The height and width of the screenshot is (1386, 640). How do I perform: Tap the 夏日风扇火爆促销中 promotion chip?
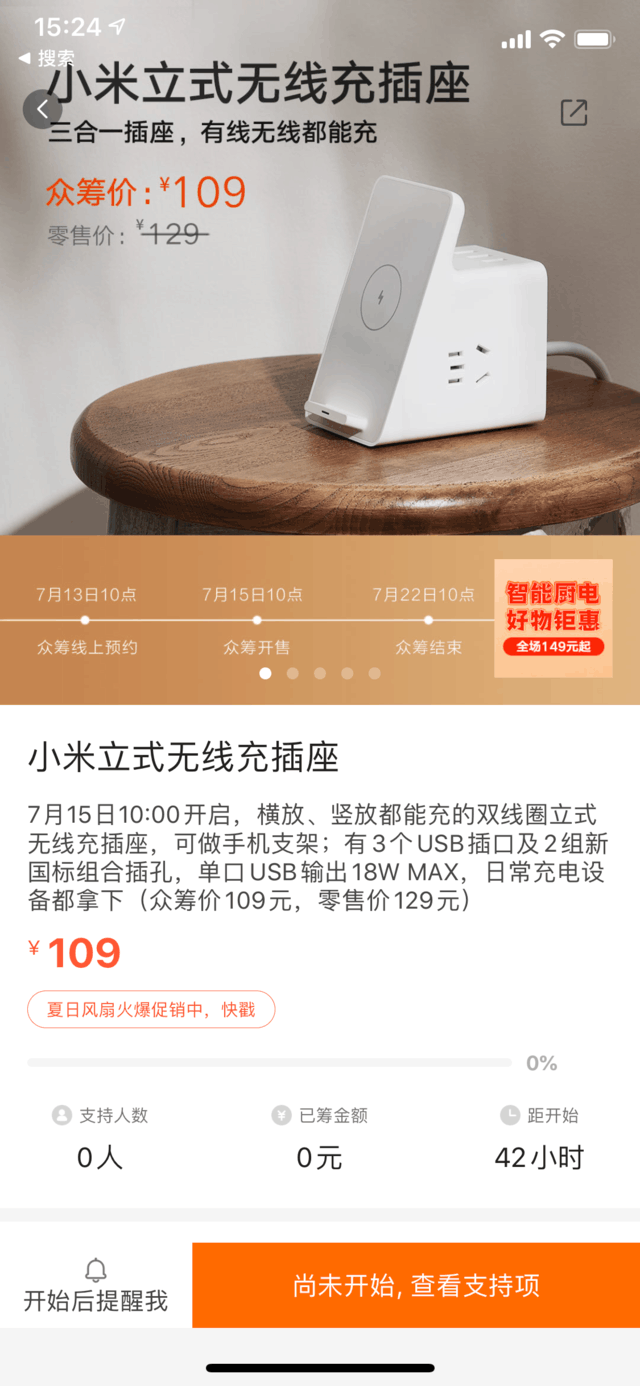[151, 1009]
